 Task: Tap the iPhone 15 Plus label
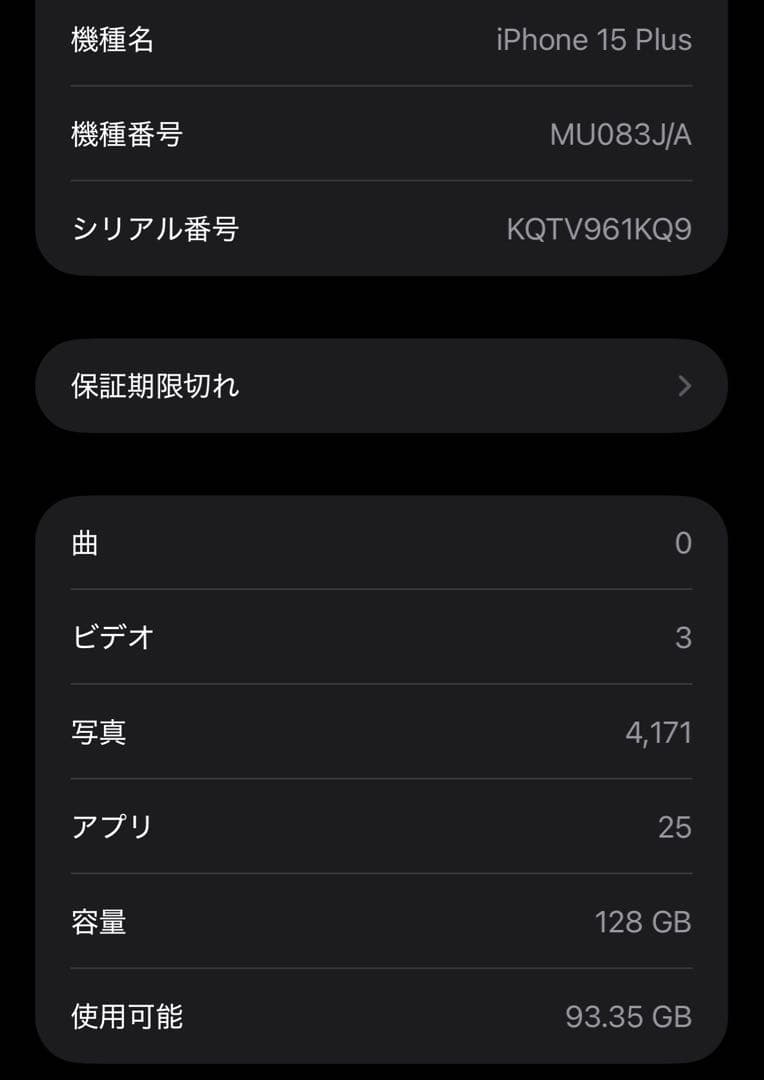point(594,40)
